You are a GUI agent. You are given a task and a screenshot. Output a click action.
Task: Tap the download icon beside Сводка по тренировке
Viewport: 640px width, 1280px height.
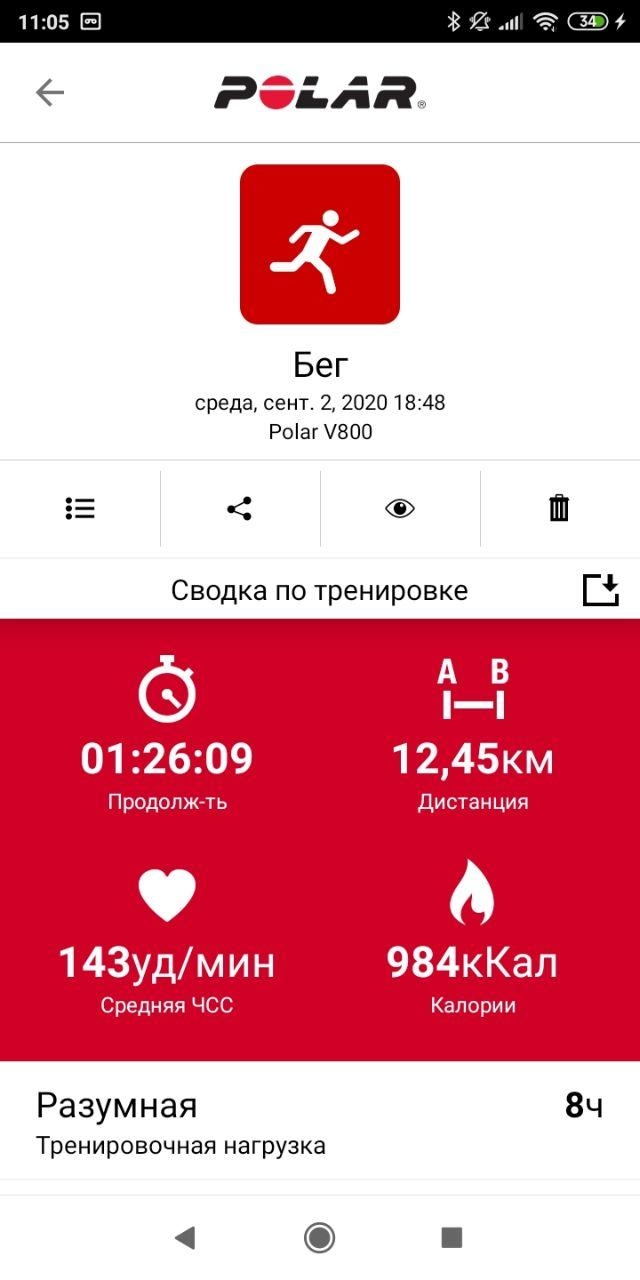coord(601,590)
